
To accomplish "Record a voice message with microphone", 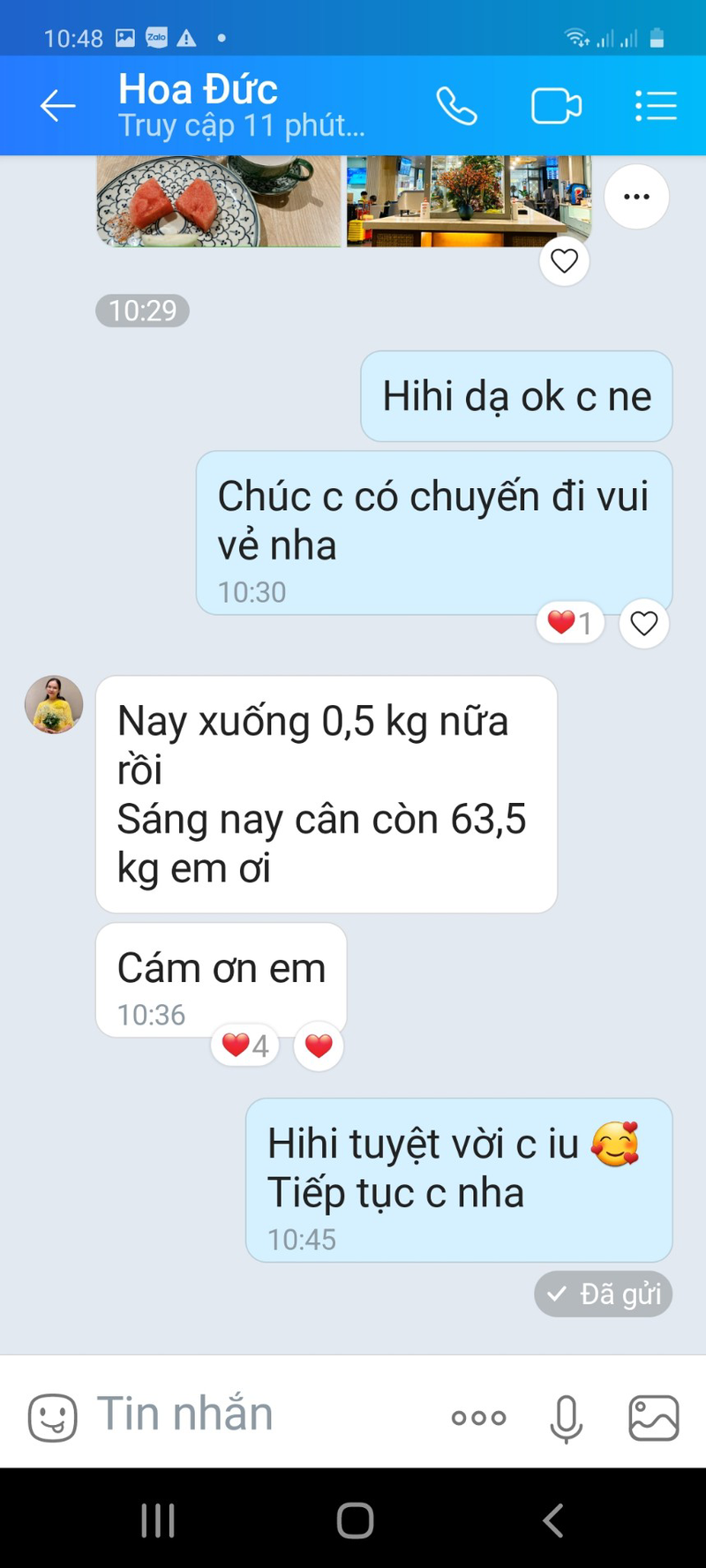I will click(566, 1418).
